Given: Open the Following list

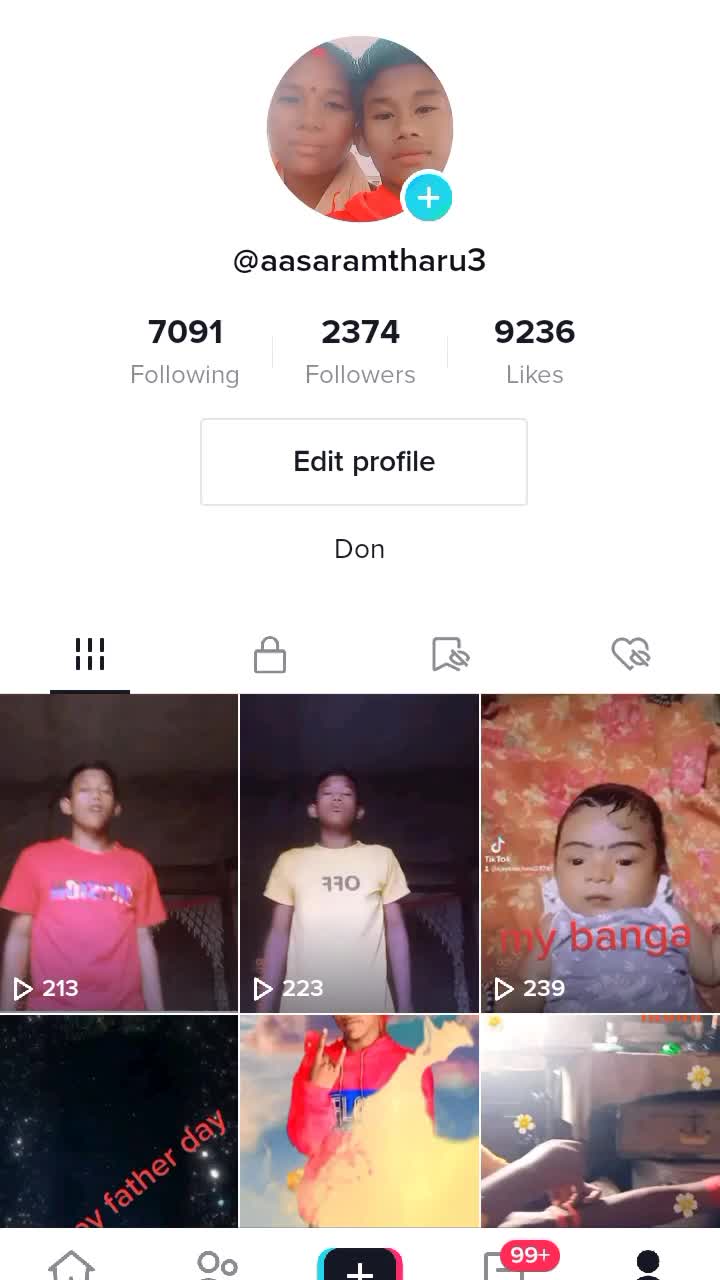Looking at the screenshot, I should 185,350.
